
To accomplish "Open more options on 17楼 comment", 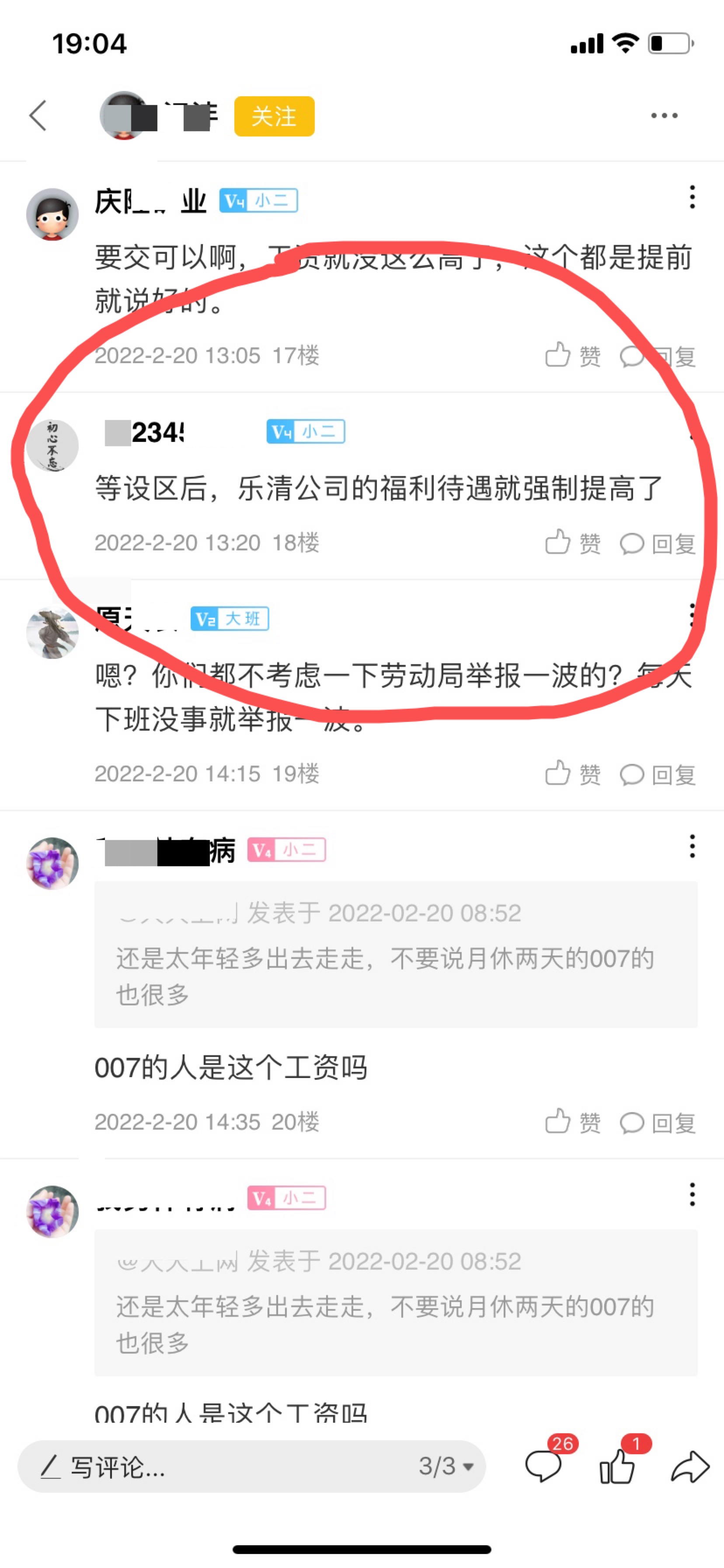I will [692, 197].
